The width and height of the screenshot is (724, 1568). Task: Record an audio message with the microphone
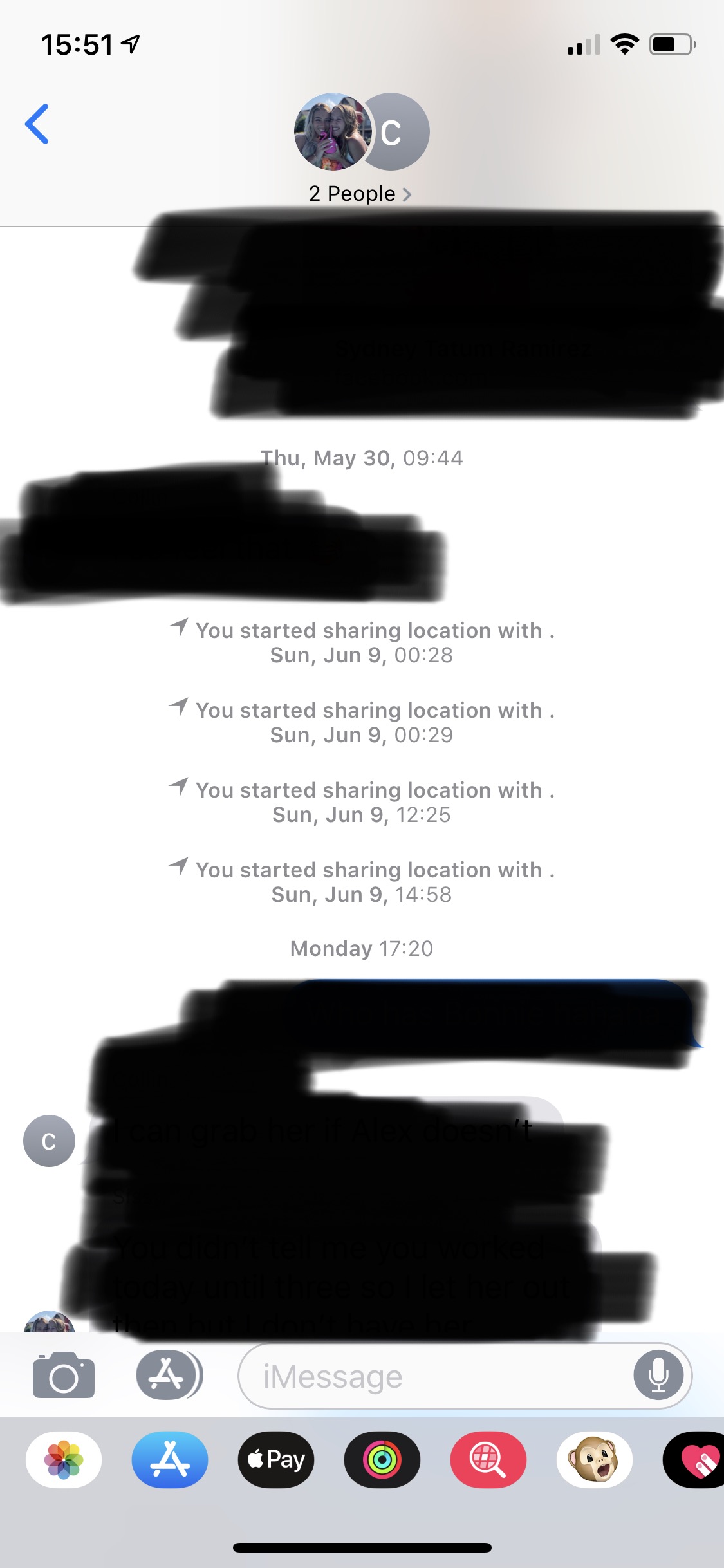coord(658,1375)
